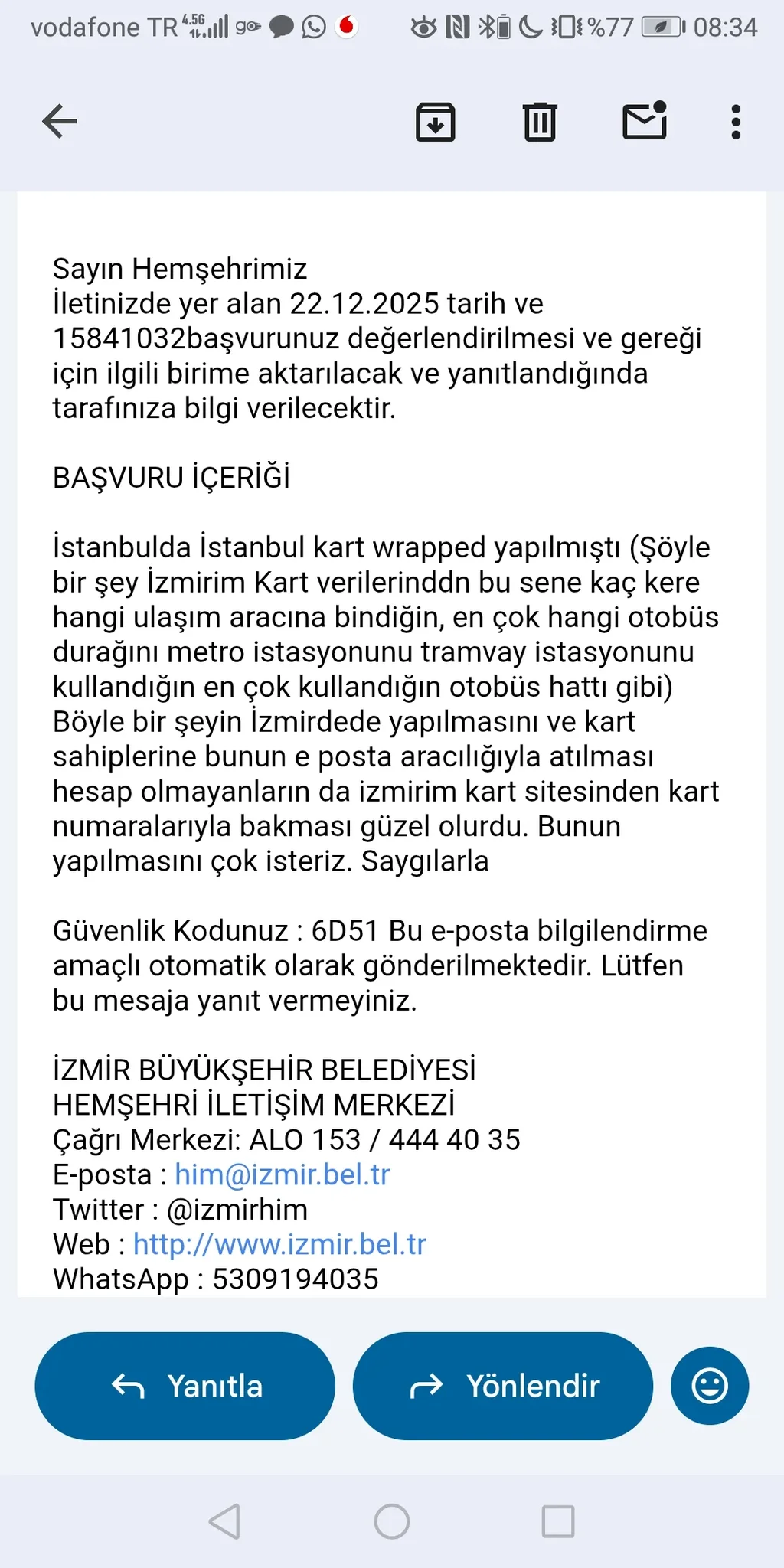Delete this email with trash icon
The image size is (784, 1568).
pos(540,122)
